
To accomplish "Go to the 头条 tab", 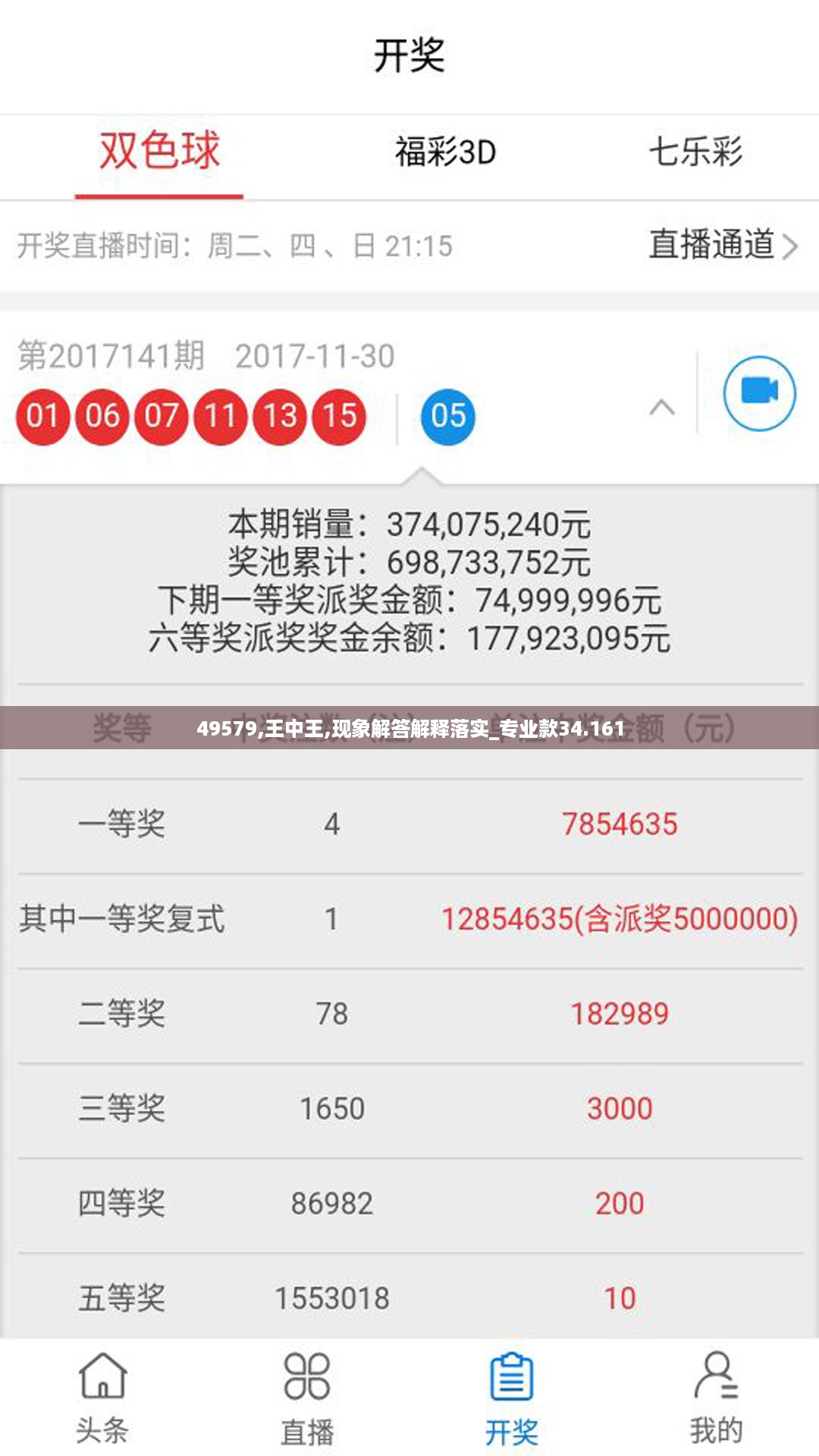I will (x=102, y=1397).
